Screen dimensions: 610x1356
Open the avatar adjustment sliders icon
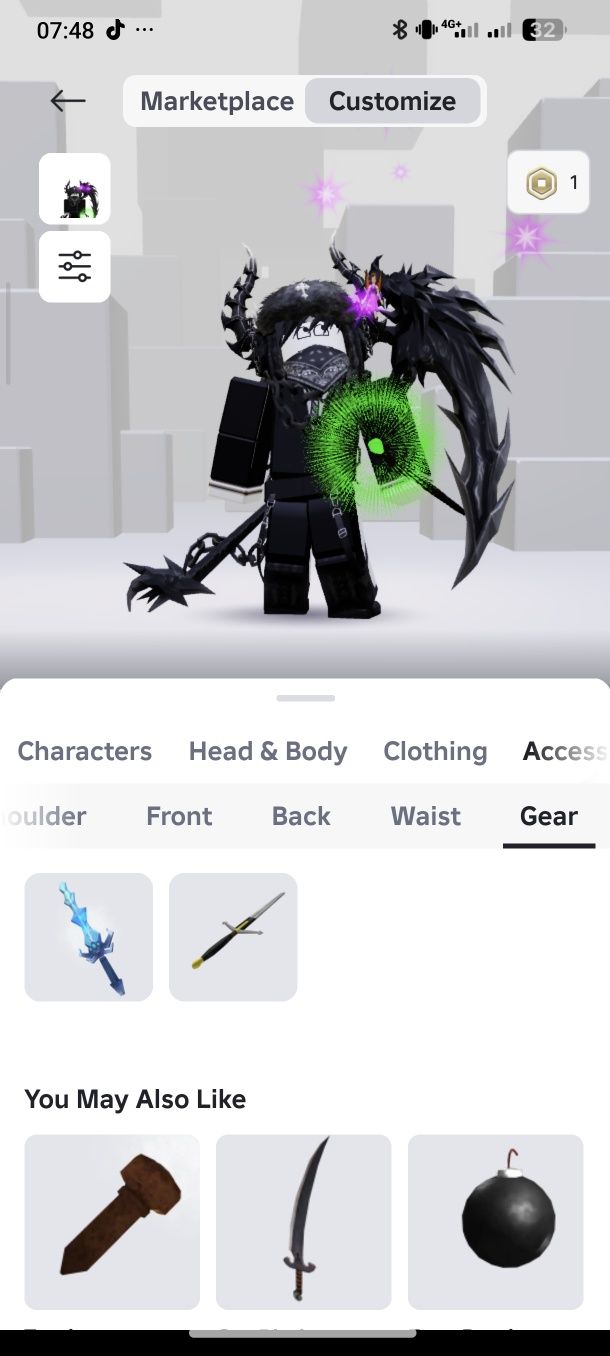75,266
